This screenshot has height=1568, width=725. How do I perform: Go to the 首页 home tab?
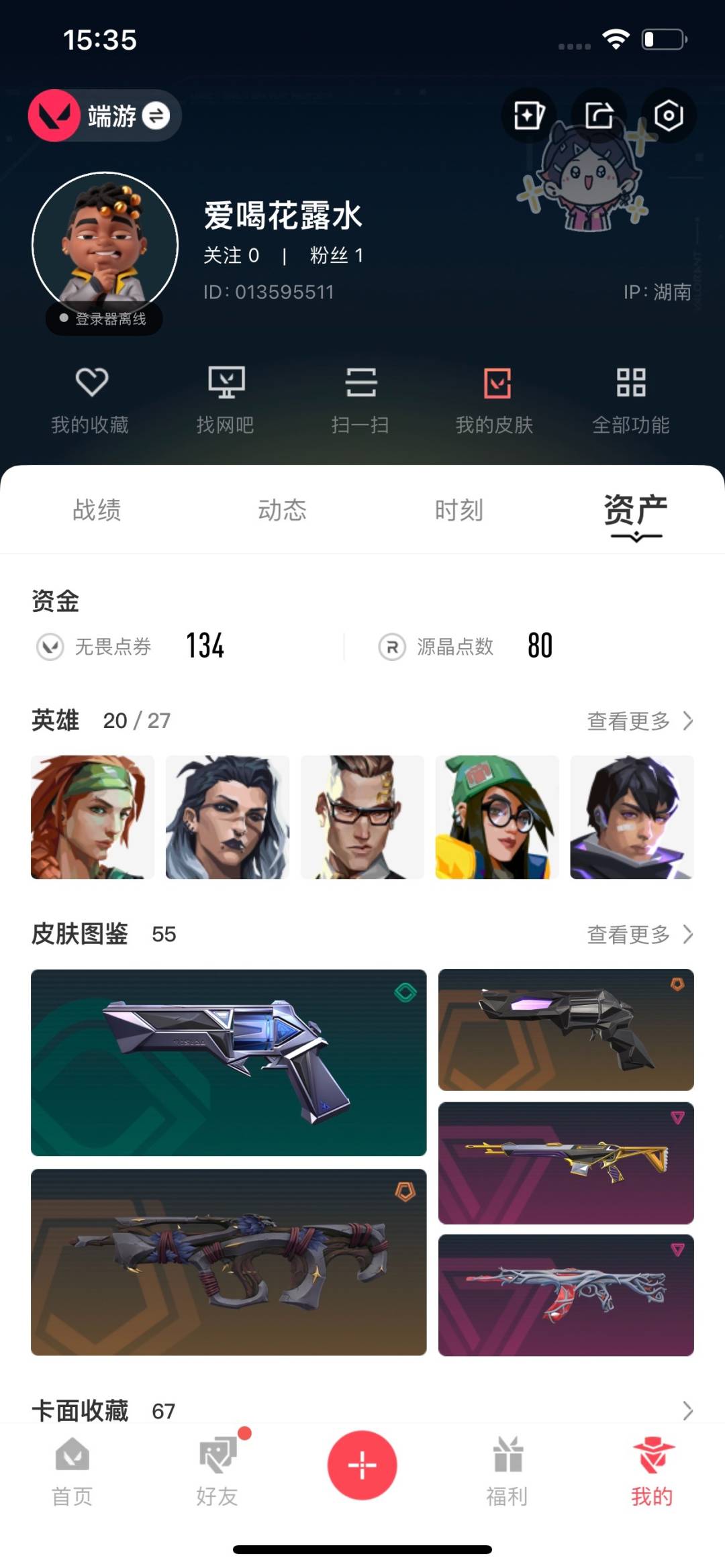pyautogui.click(x=72, y=1471)
